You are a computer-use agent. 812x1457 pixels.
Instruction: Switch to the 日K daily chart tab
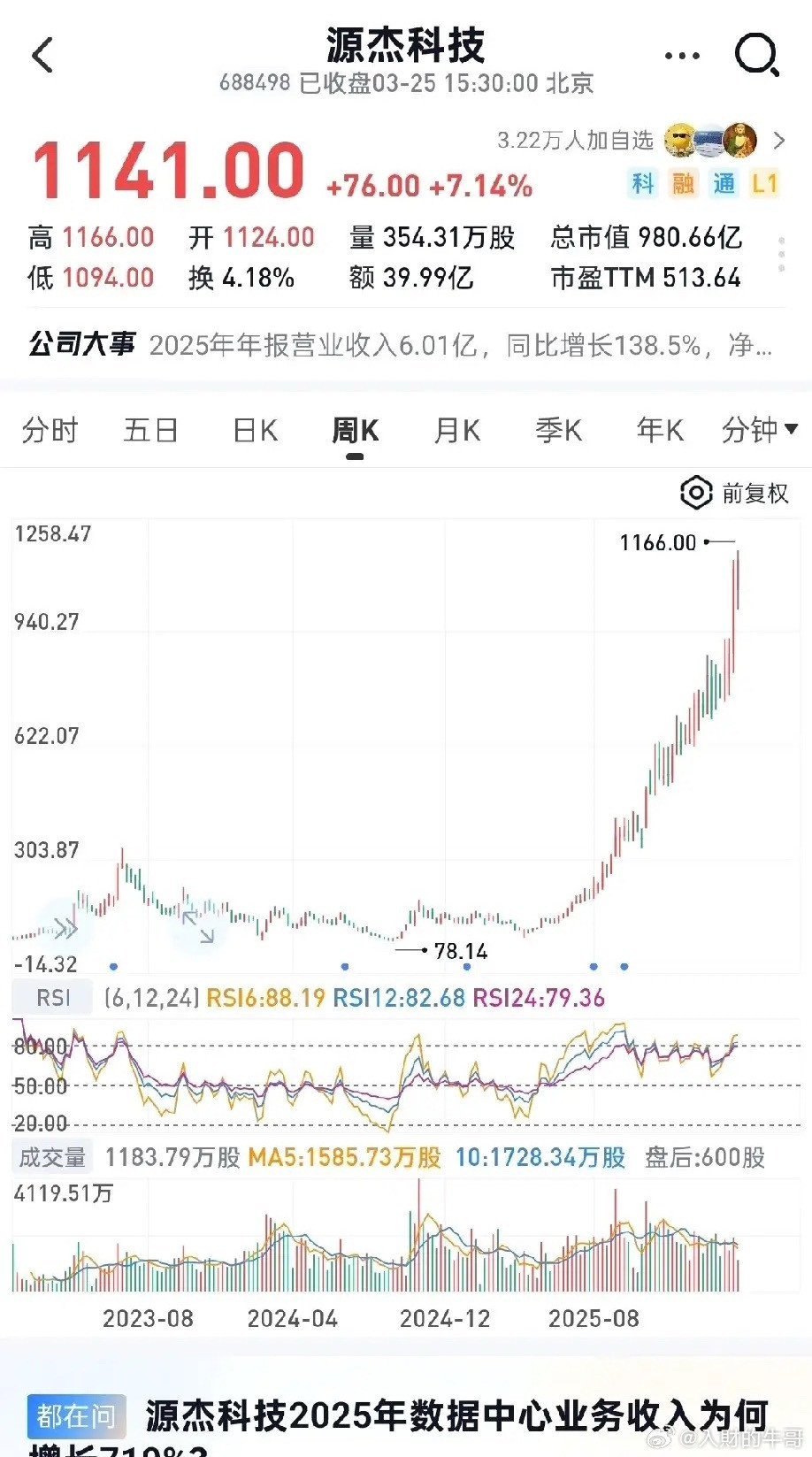click(254, 429)
